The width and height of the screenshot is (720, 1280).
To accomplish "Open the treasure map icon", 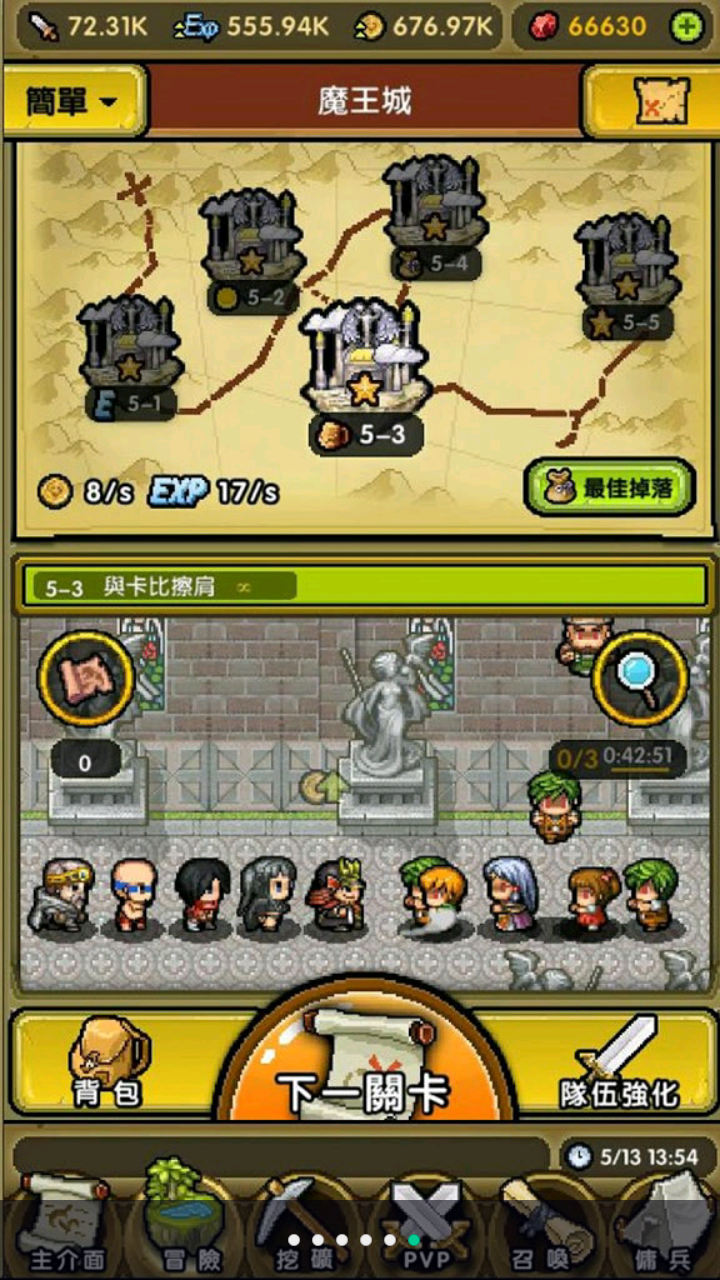I will [x=661, y=101].
